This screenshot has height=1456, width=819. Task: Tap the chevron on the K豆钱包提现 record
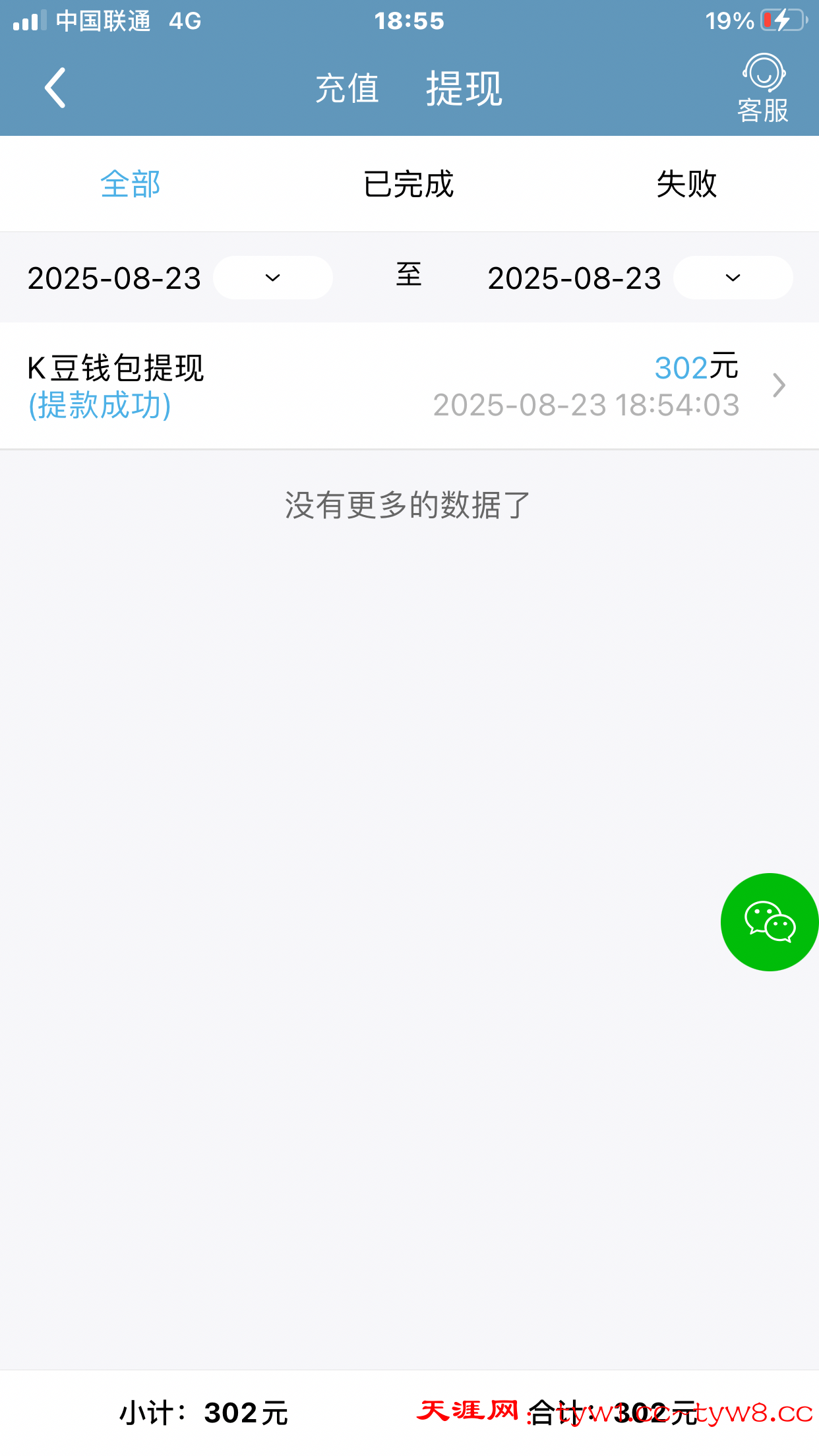tap(779, 385)
